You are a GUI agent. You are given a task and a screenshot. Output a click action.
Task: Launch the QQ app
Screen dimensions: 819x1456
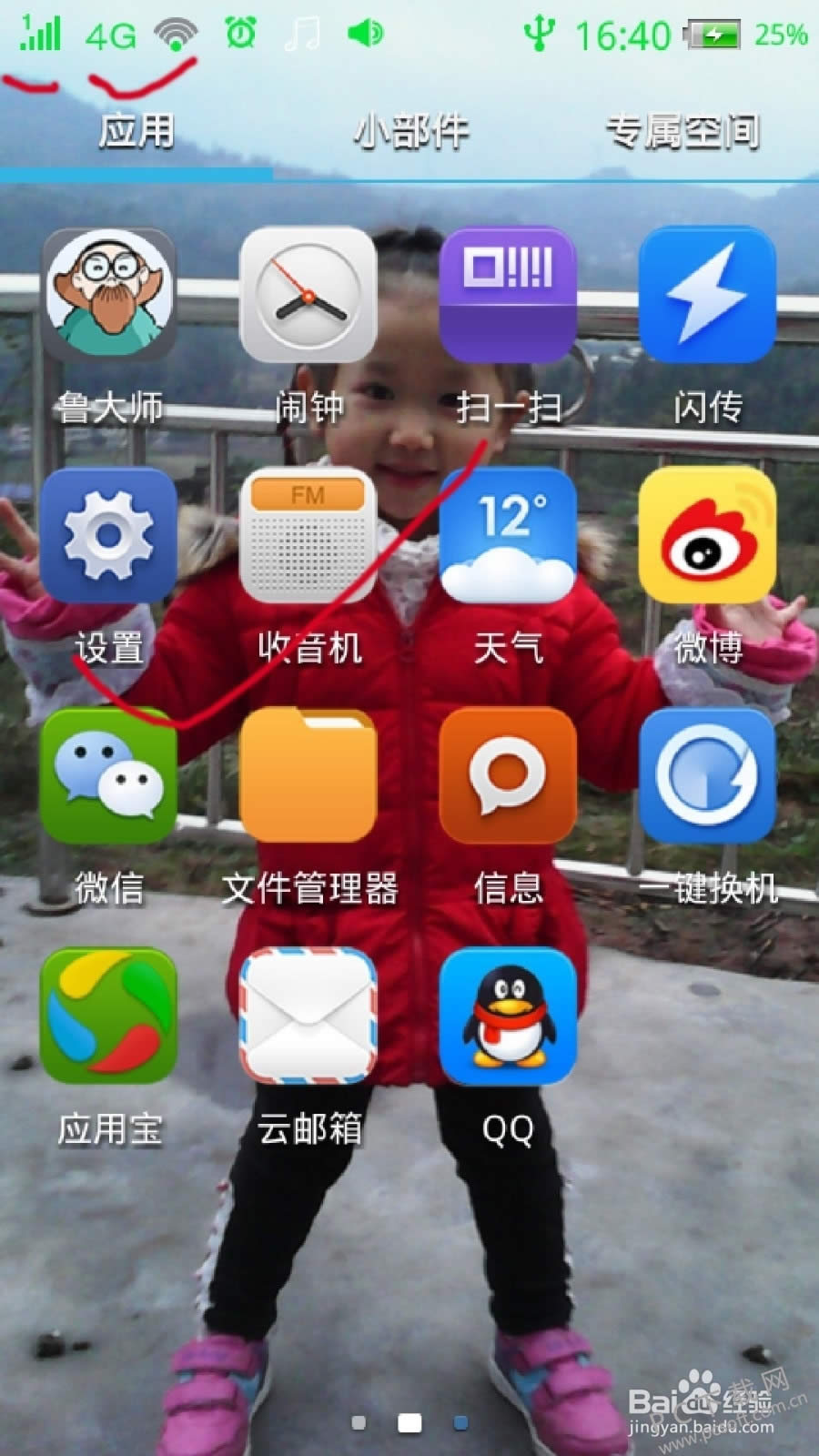508,1016
